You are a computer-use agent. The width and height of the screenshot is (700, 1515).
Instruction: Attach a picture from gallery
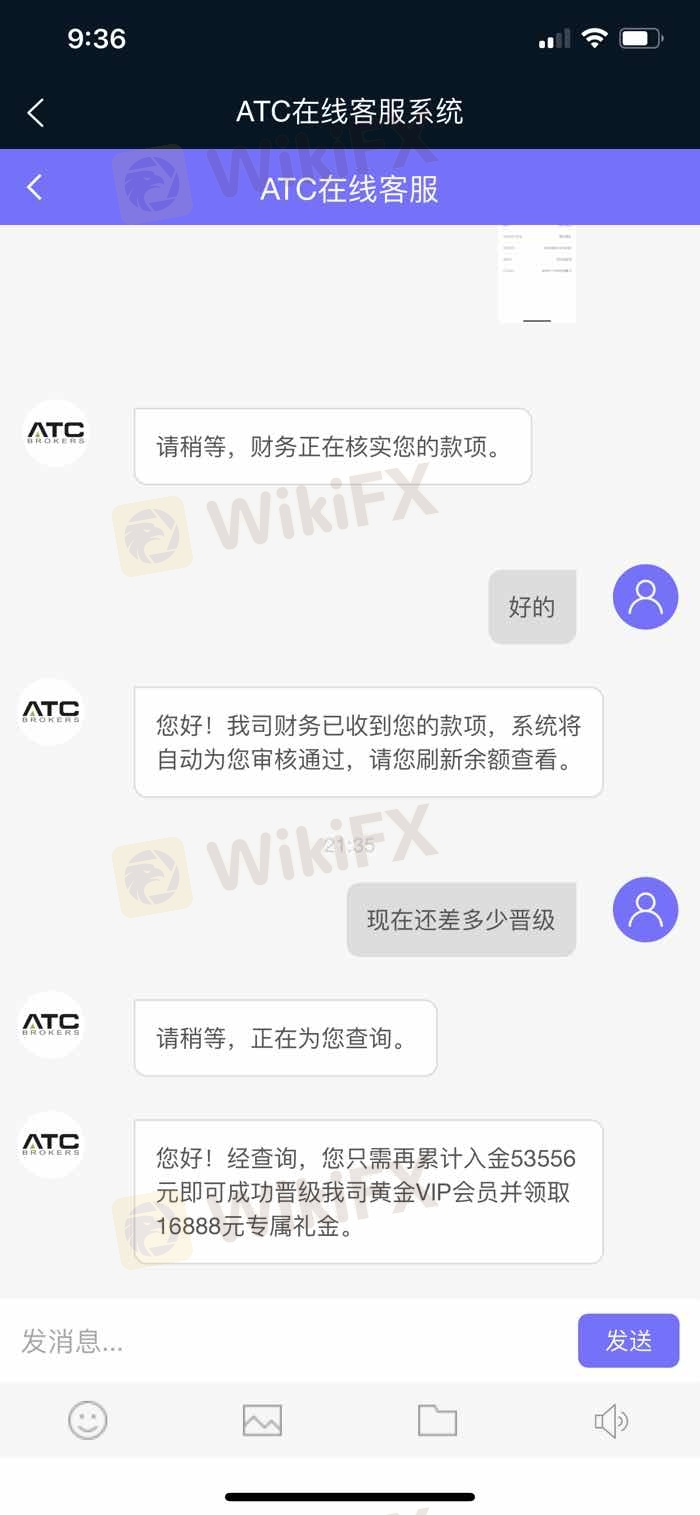(x=262, y=1420)
